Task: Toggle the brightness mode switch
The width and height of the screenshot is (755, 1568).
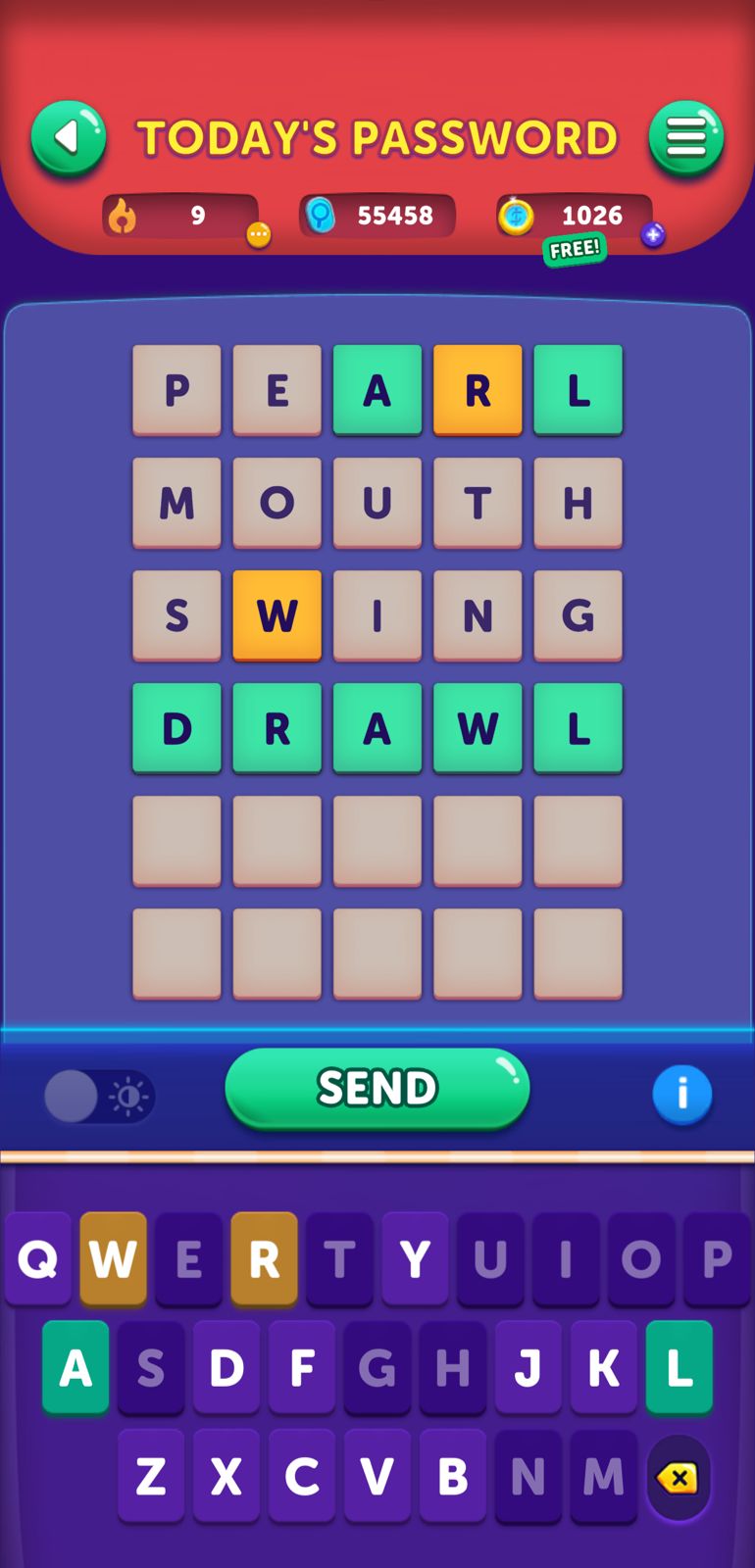Action: 99,1096
